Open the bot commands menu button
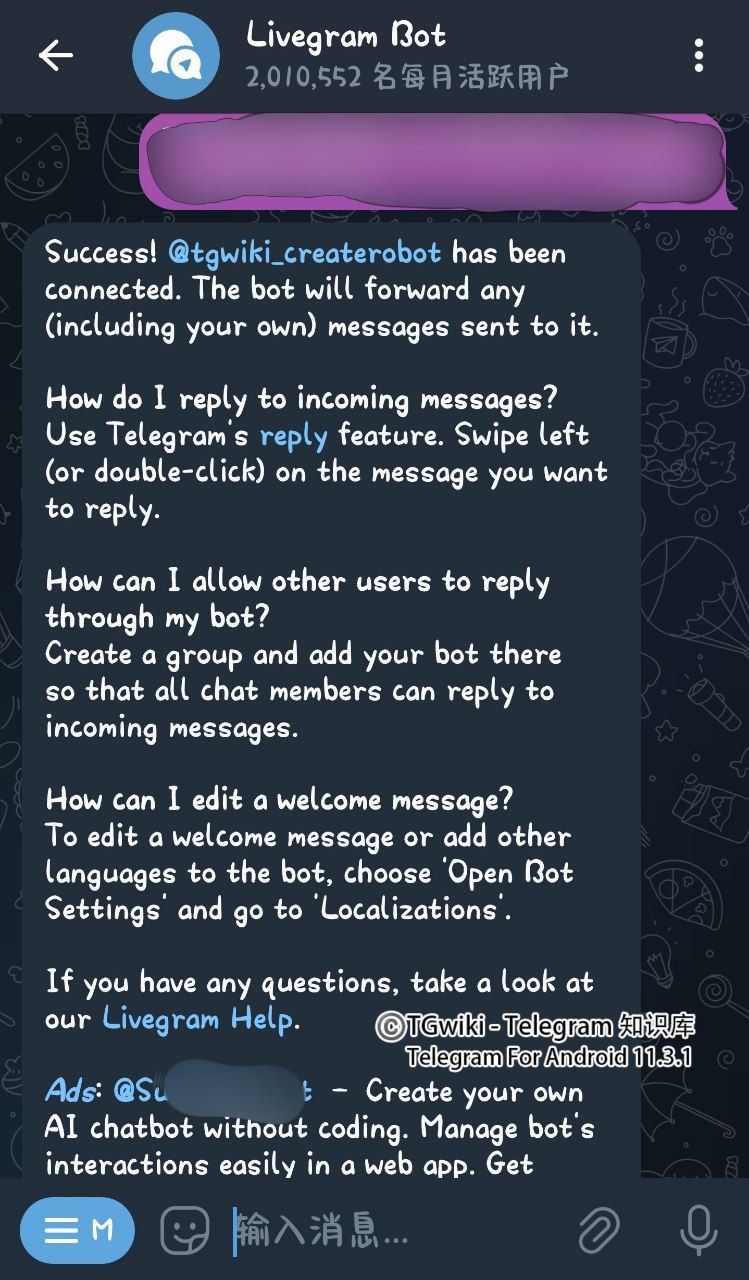The width and height of the screenshot is (749, 1280). point(77,1230)
